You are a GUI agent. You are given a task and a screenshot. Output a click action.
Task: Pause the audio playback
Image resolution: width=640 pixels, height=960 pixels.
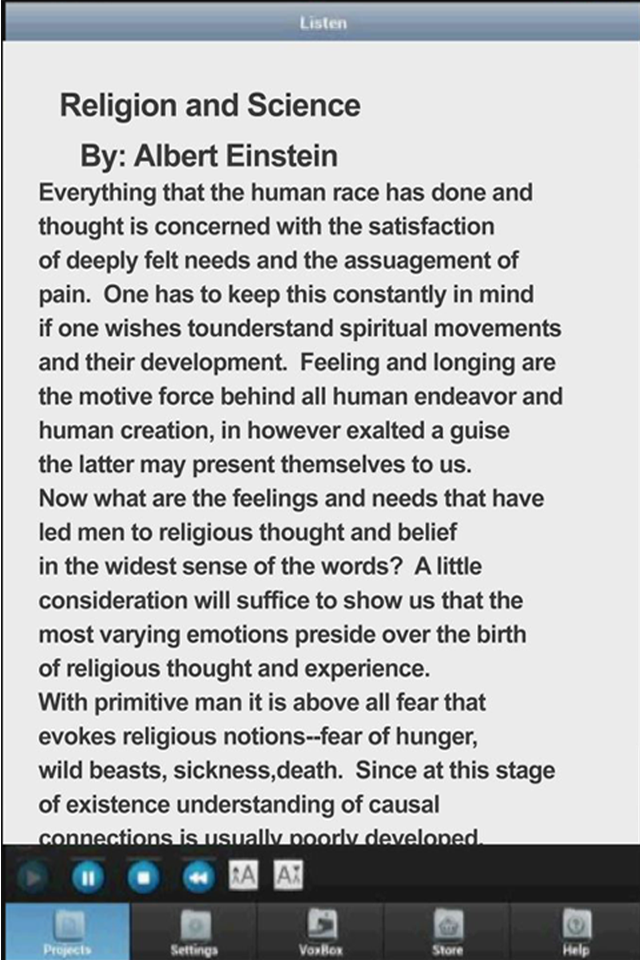pos(87,877)
